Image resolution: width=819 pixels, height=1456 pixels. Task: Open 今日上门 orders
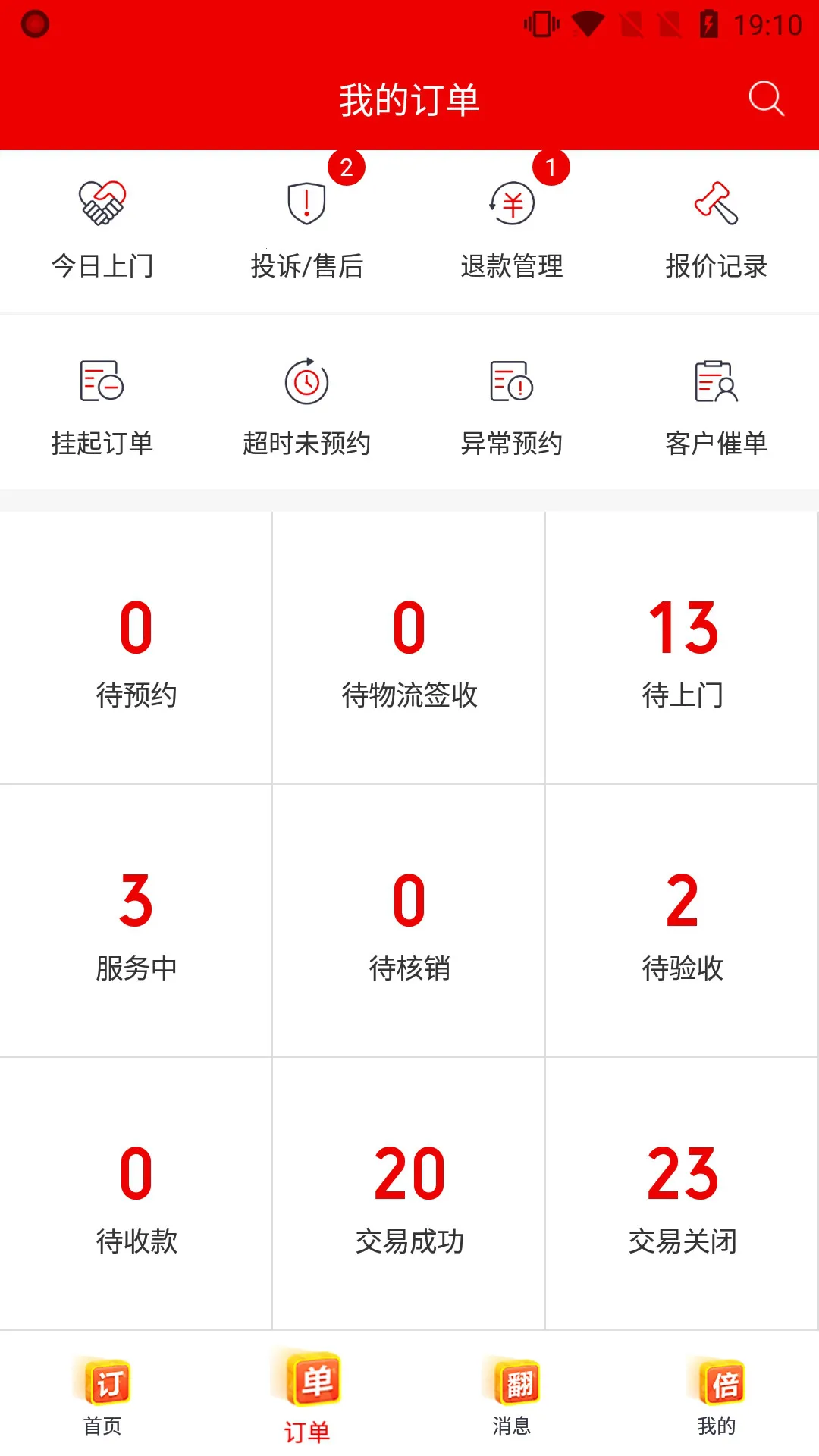[102, 229]
